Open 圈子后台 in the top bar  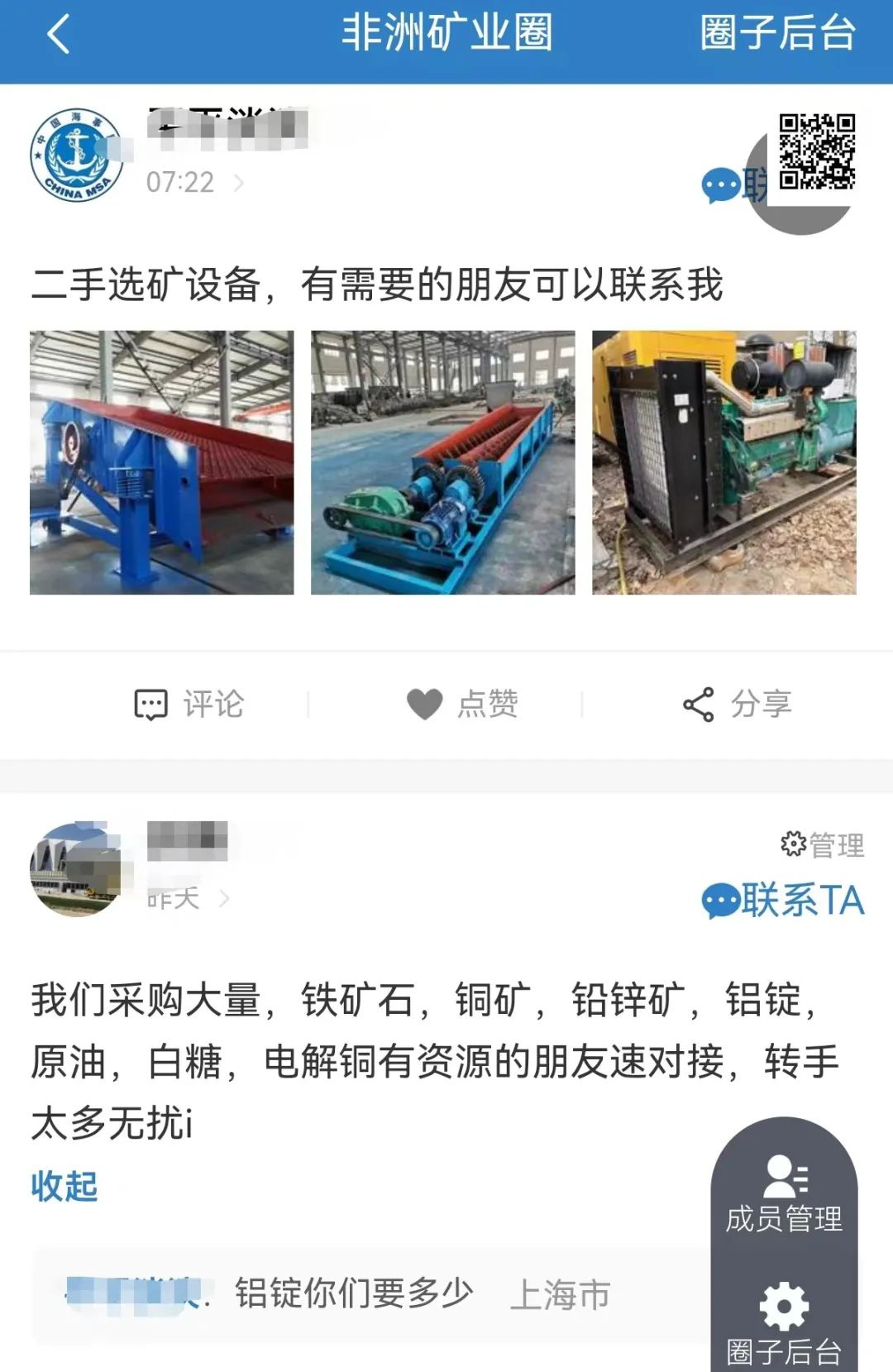[776, 35]
